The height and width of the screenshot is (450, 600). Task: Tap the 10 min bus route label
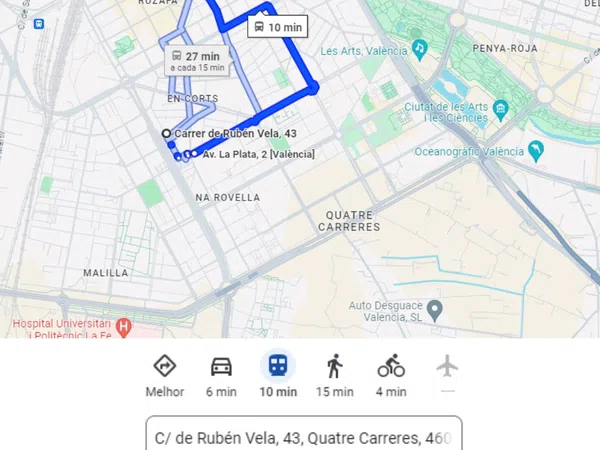click(279, 27)
